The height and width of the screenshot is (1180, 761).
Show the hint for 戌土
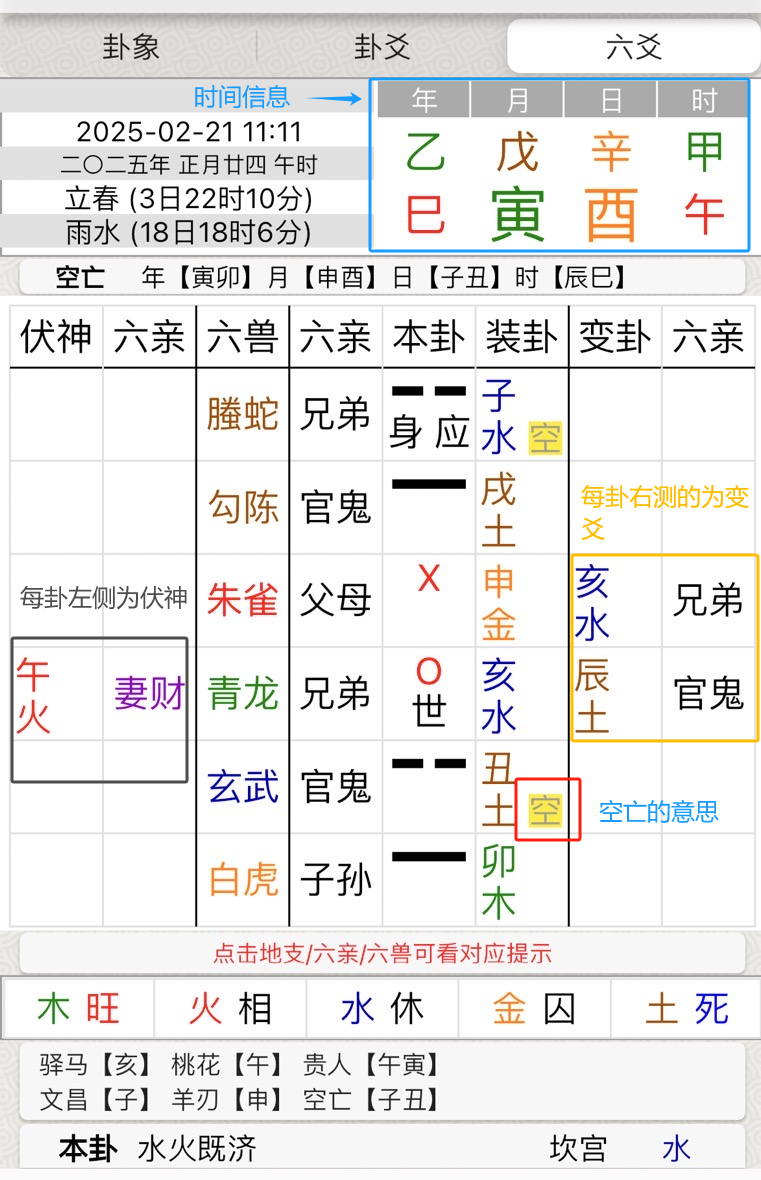coord(498,509)
